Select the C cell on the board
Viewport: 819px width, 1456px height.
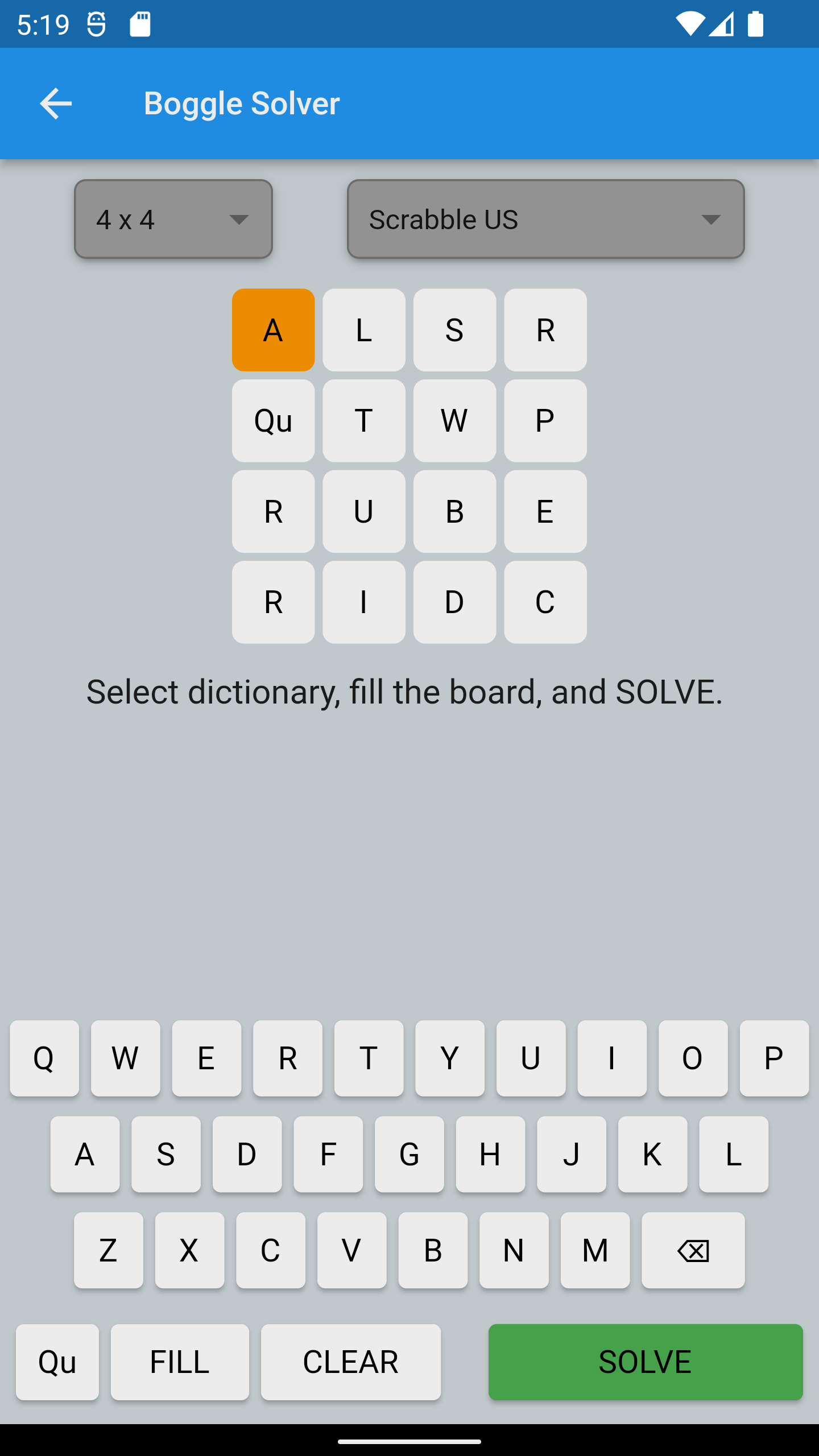(x=545, y=602)
